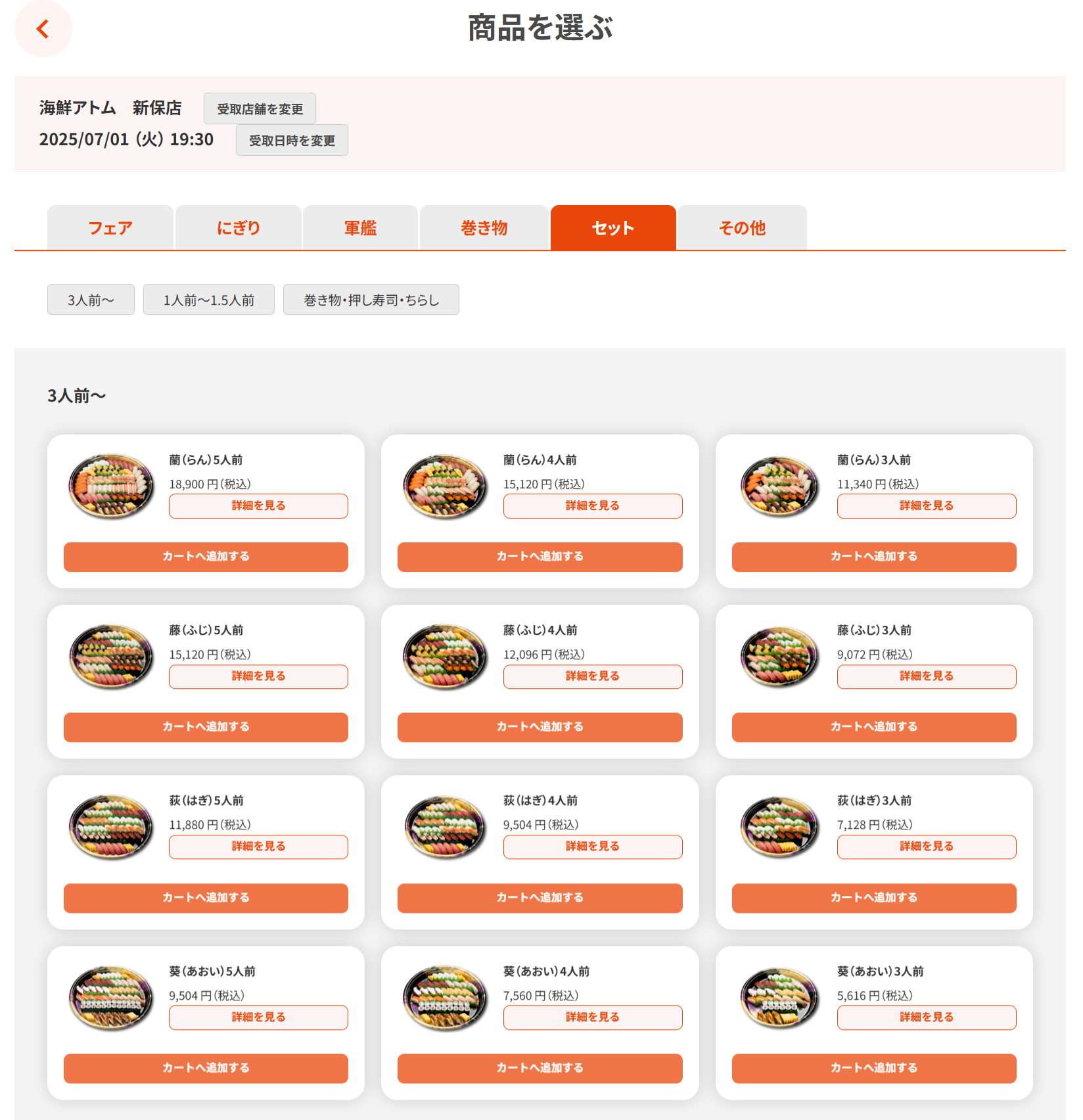Go back with the arrow icon
1083x1120 pixels.
[x=43, y=29]
